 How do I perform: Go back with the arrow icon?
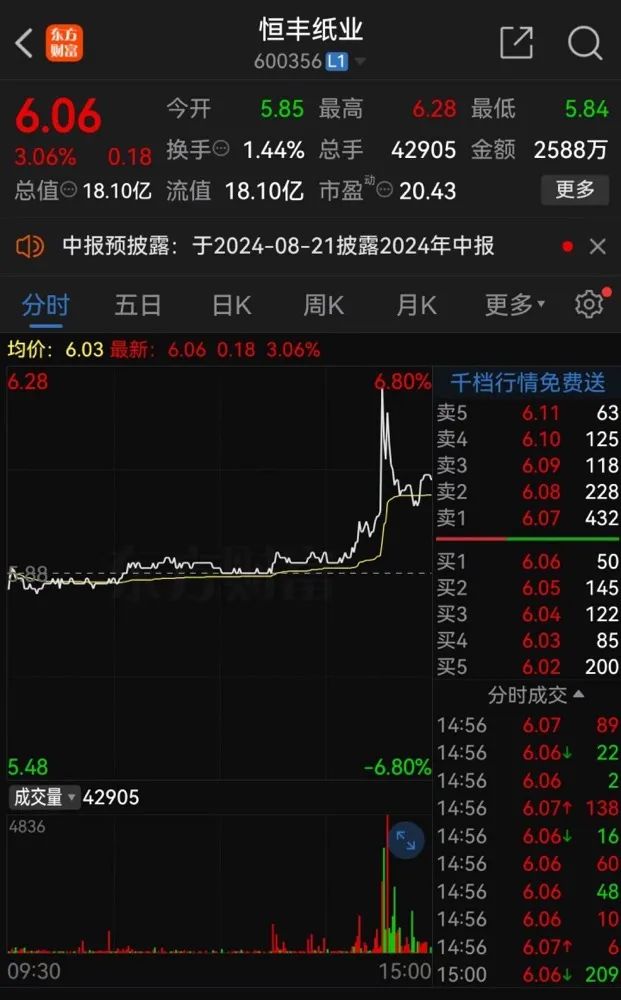point(24,43)
